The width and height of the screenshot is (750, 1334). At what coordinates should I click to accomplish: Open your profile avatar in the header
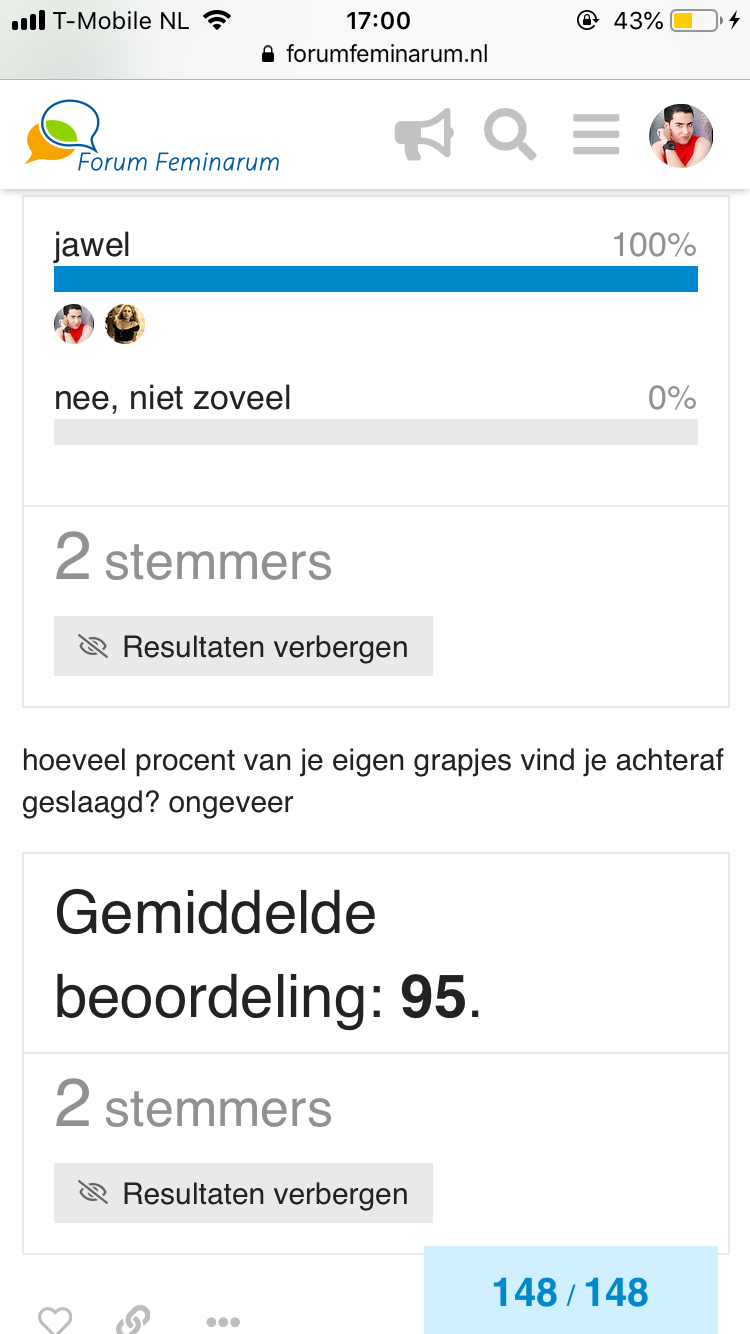(681, 135)
